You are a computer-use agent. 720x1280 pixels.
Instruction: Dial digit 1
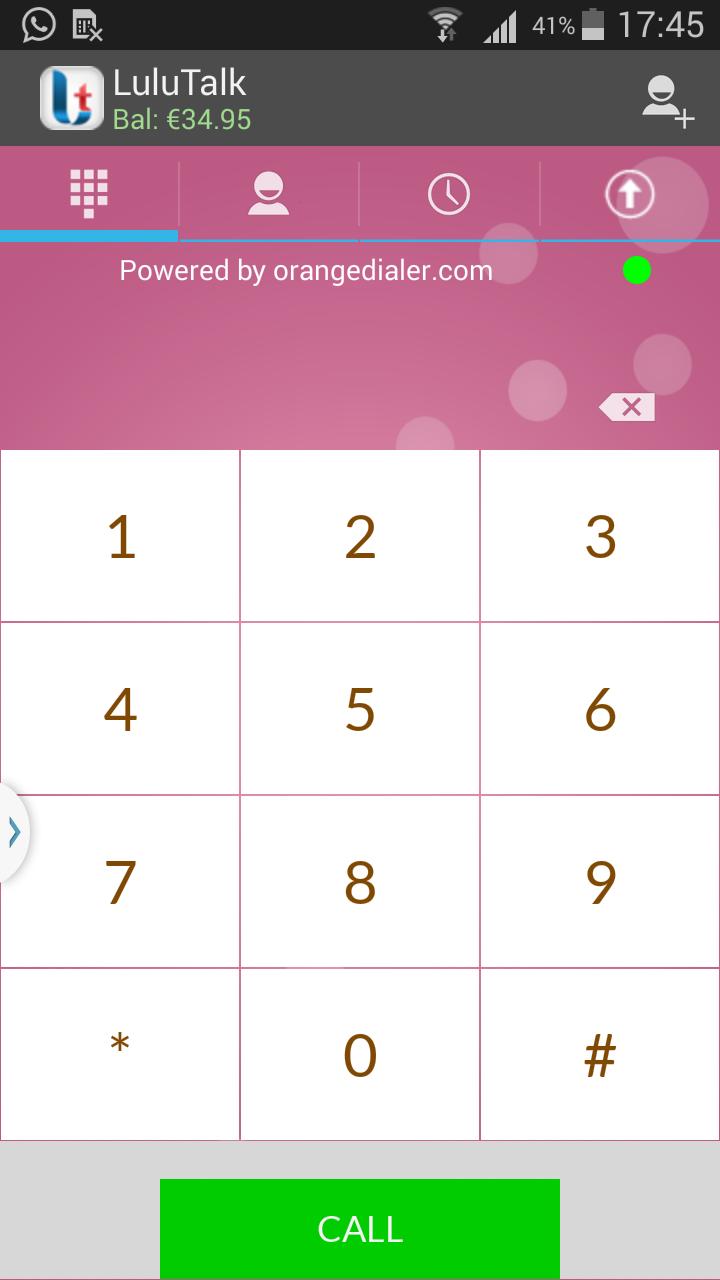point(120,537)
